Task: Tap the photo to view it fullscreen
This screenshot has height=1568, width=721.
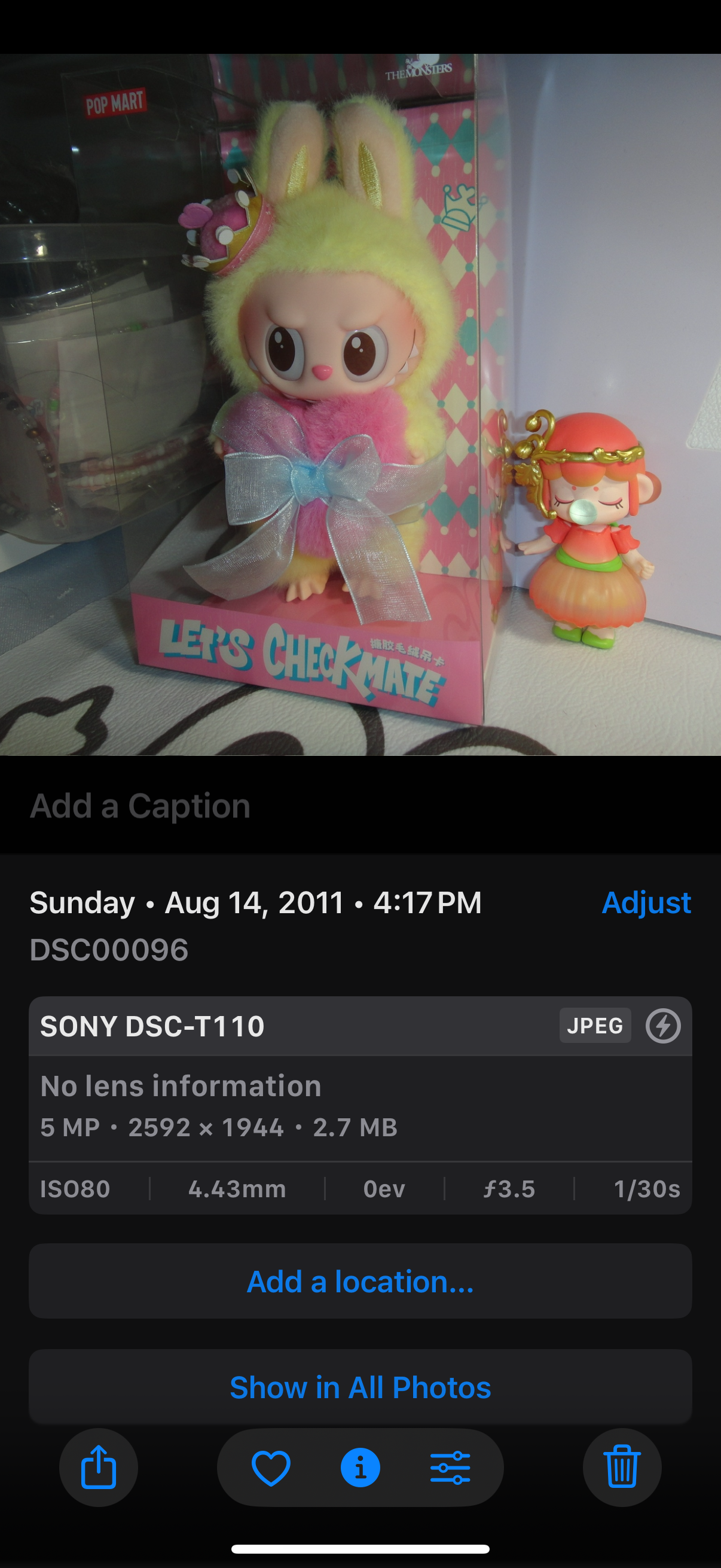Action: pos(360,405)
